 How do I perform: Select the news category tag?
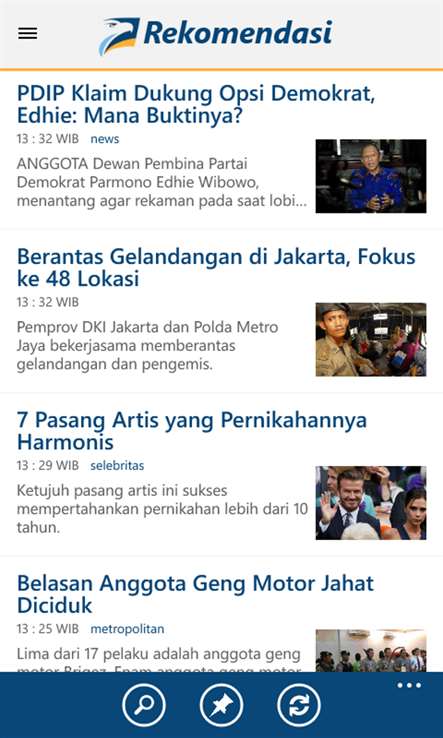[105, 139]
